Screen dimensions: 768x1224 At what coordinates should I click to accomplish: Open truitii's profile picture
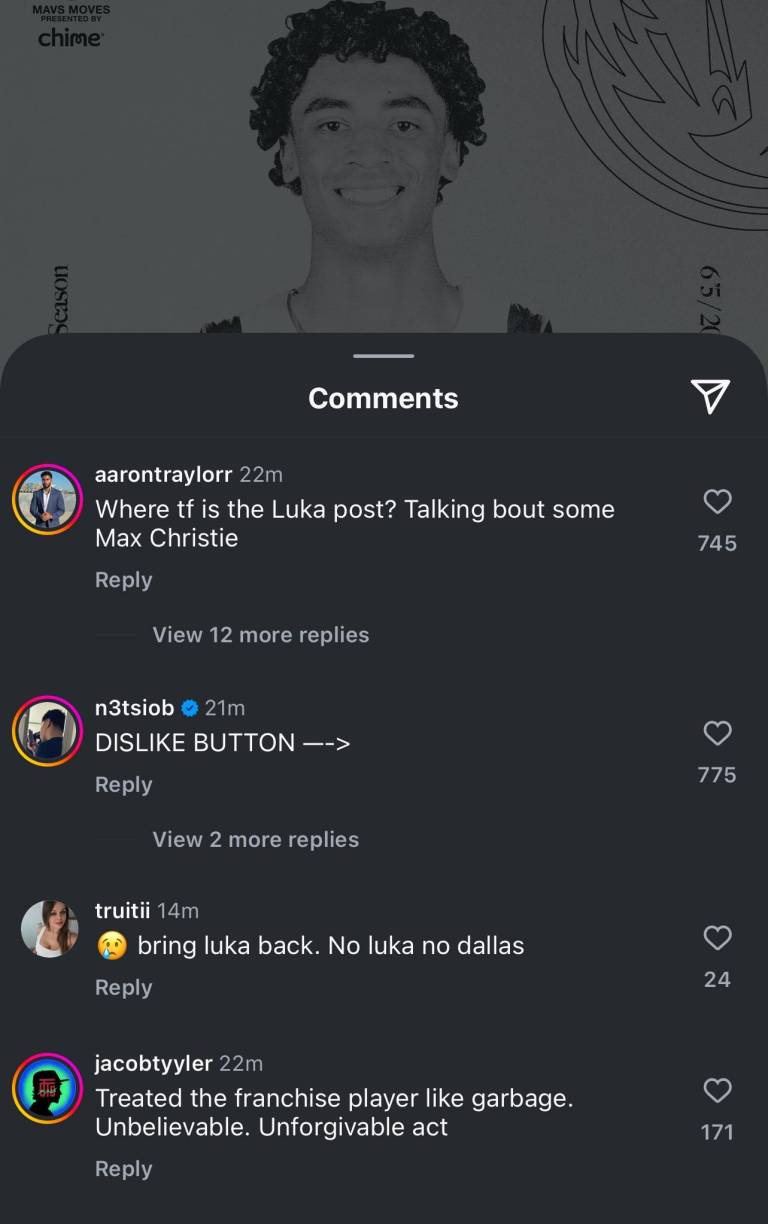coord(49,929)
